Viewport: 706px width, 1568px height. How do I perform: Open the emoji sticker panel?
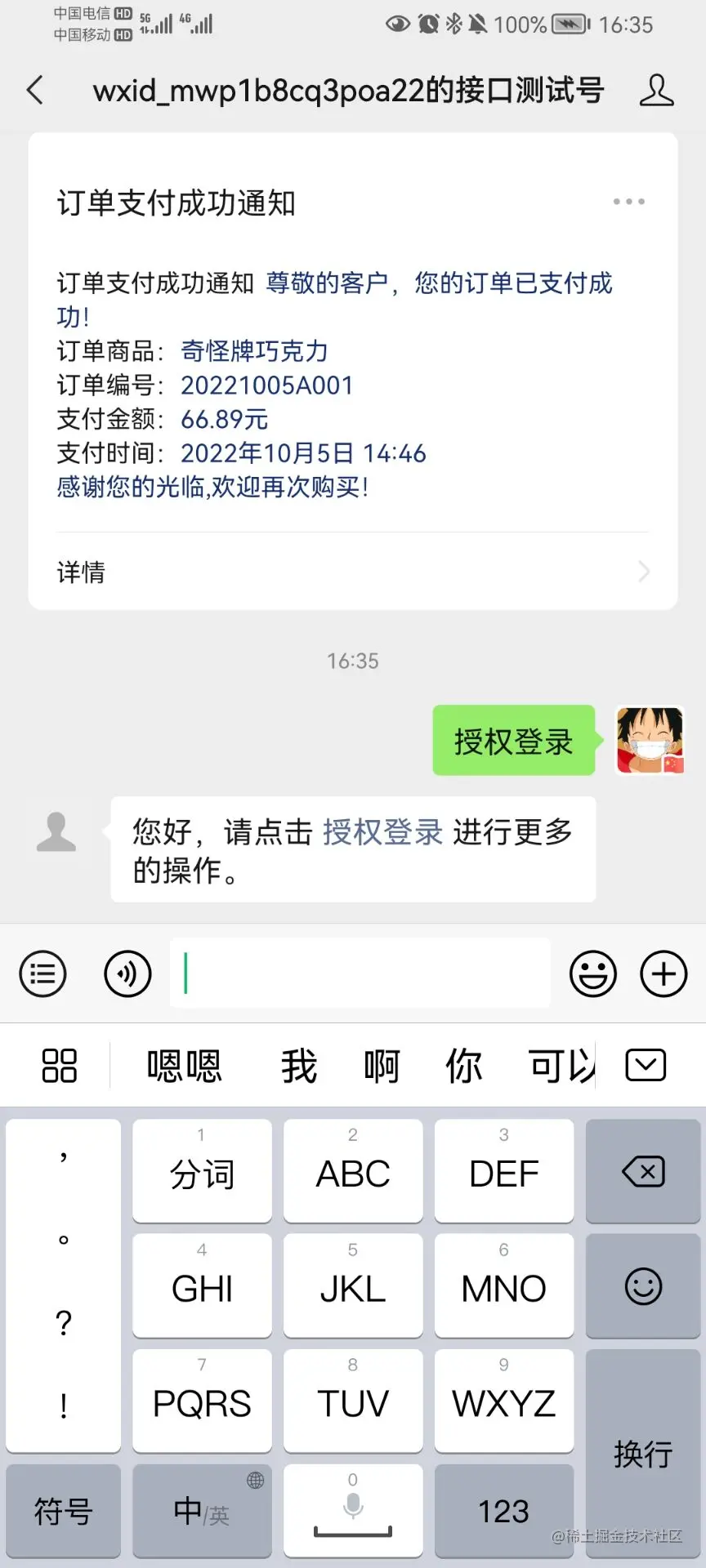pyautogui.click(x=592, y=973)
